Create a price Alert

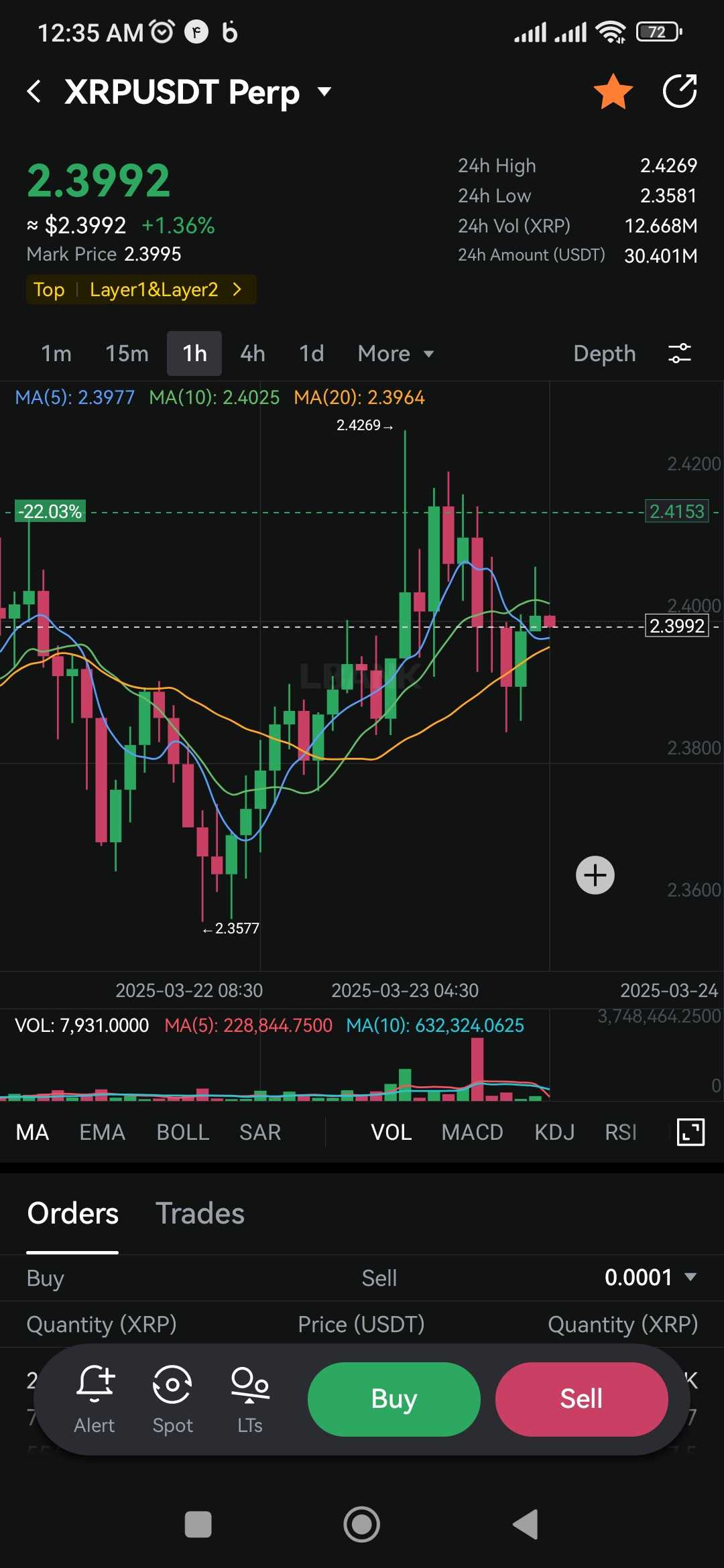click(x=95, y=1399)
